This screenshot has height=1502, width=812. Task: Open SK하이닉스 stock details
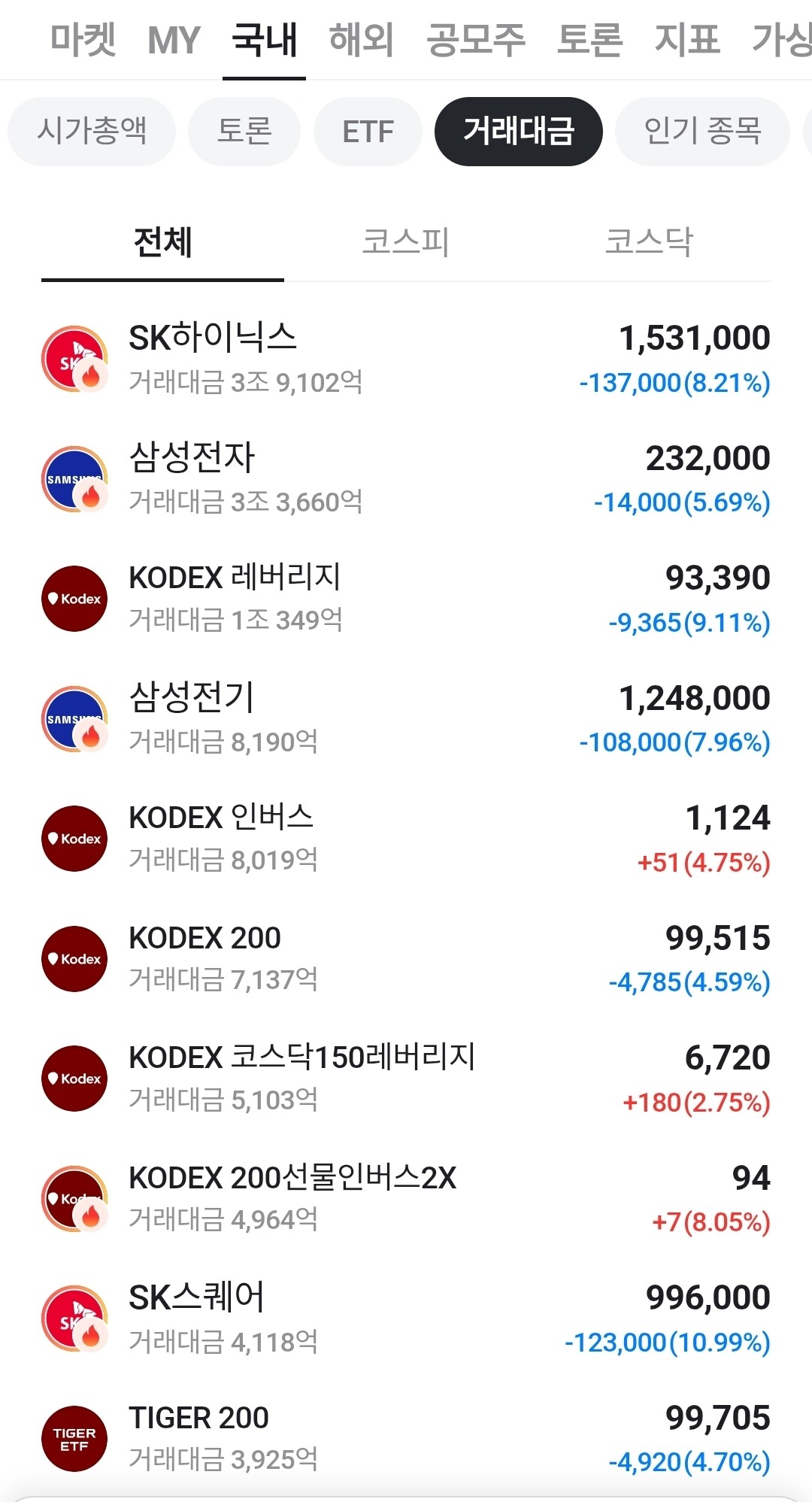coord(406,359)
